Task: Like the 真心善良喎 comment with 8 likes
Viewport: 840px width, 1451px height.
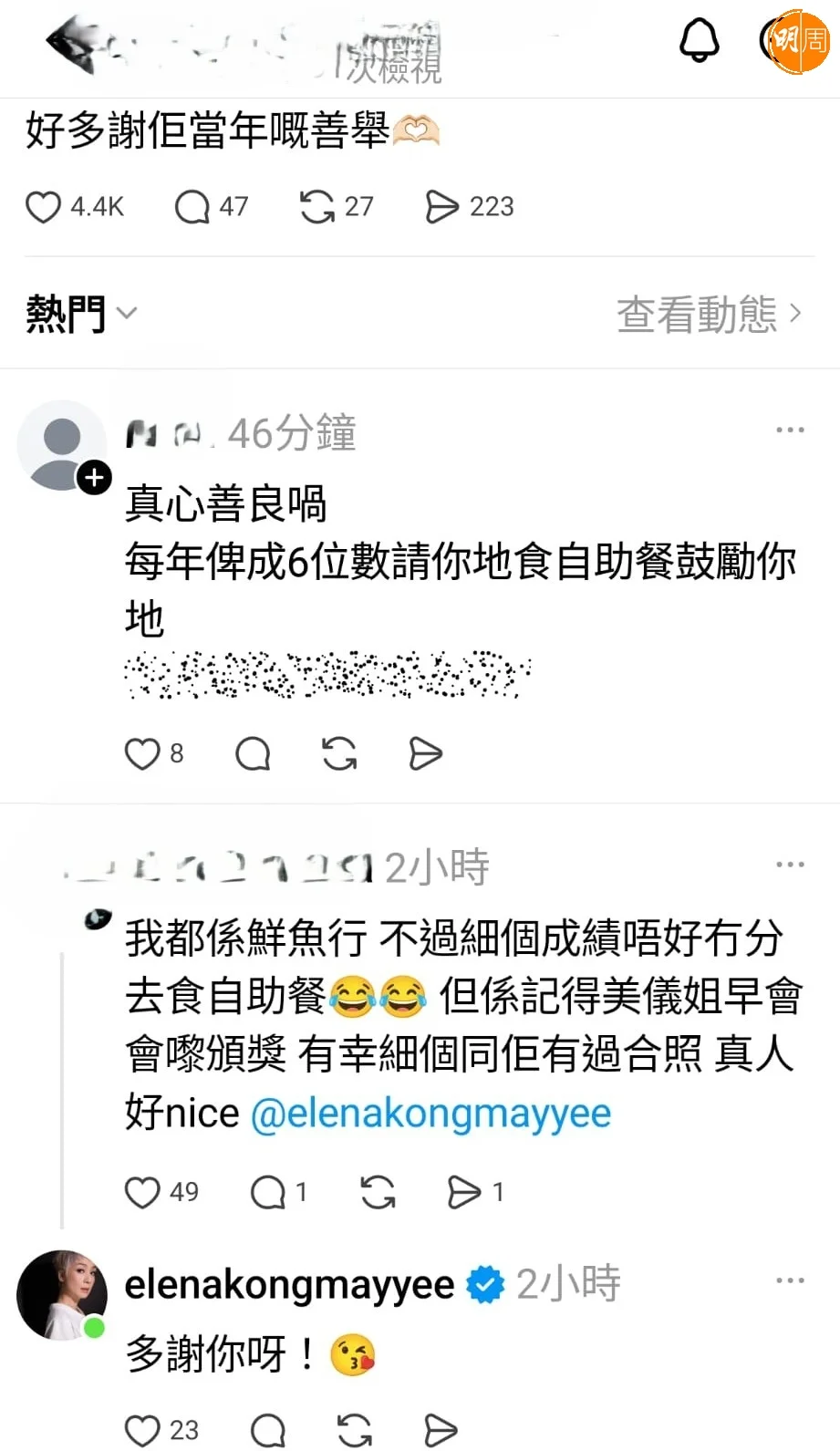Action: [x=142, y=754]
